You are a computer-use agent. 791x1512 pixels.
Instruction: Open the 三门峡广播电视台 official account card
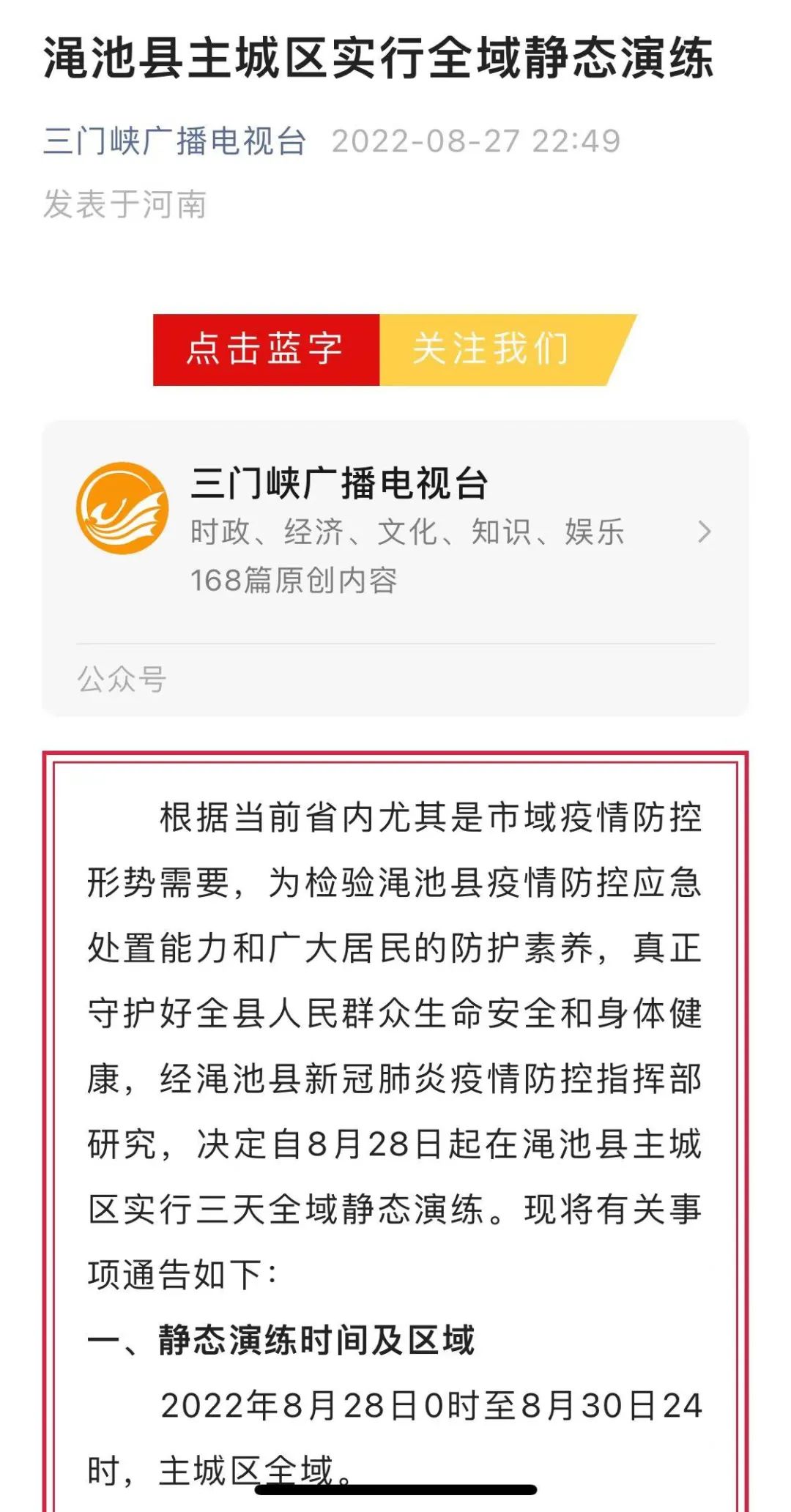pyautogui.click(x=395, y=567)
